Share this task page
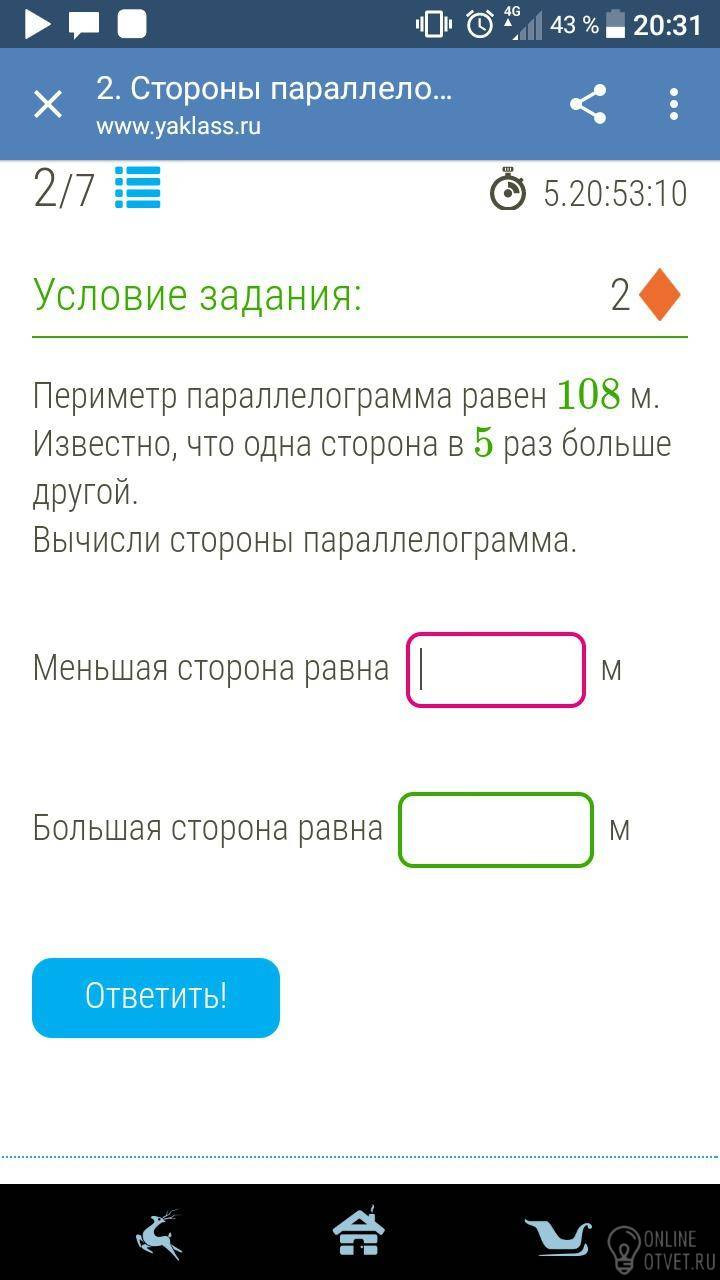This screenshot has width=720, height=1280. click(x=588, y=104)
